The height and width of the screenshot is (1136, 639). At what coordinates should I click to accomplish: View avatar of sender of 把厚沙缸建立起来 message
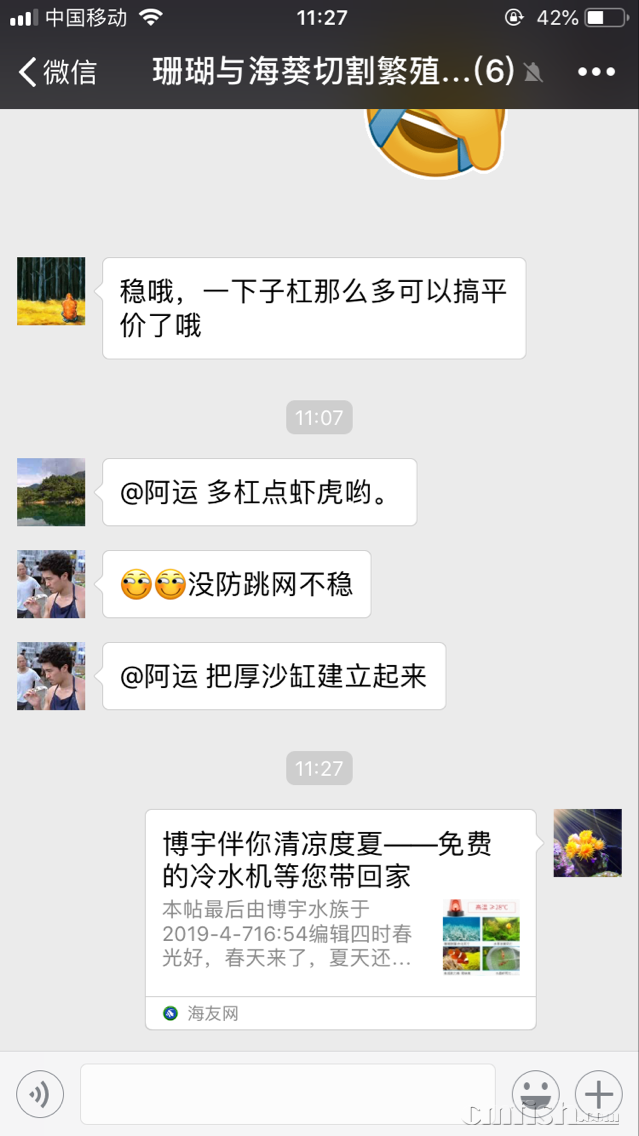pyautogui.click(x=51, y=676)
